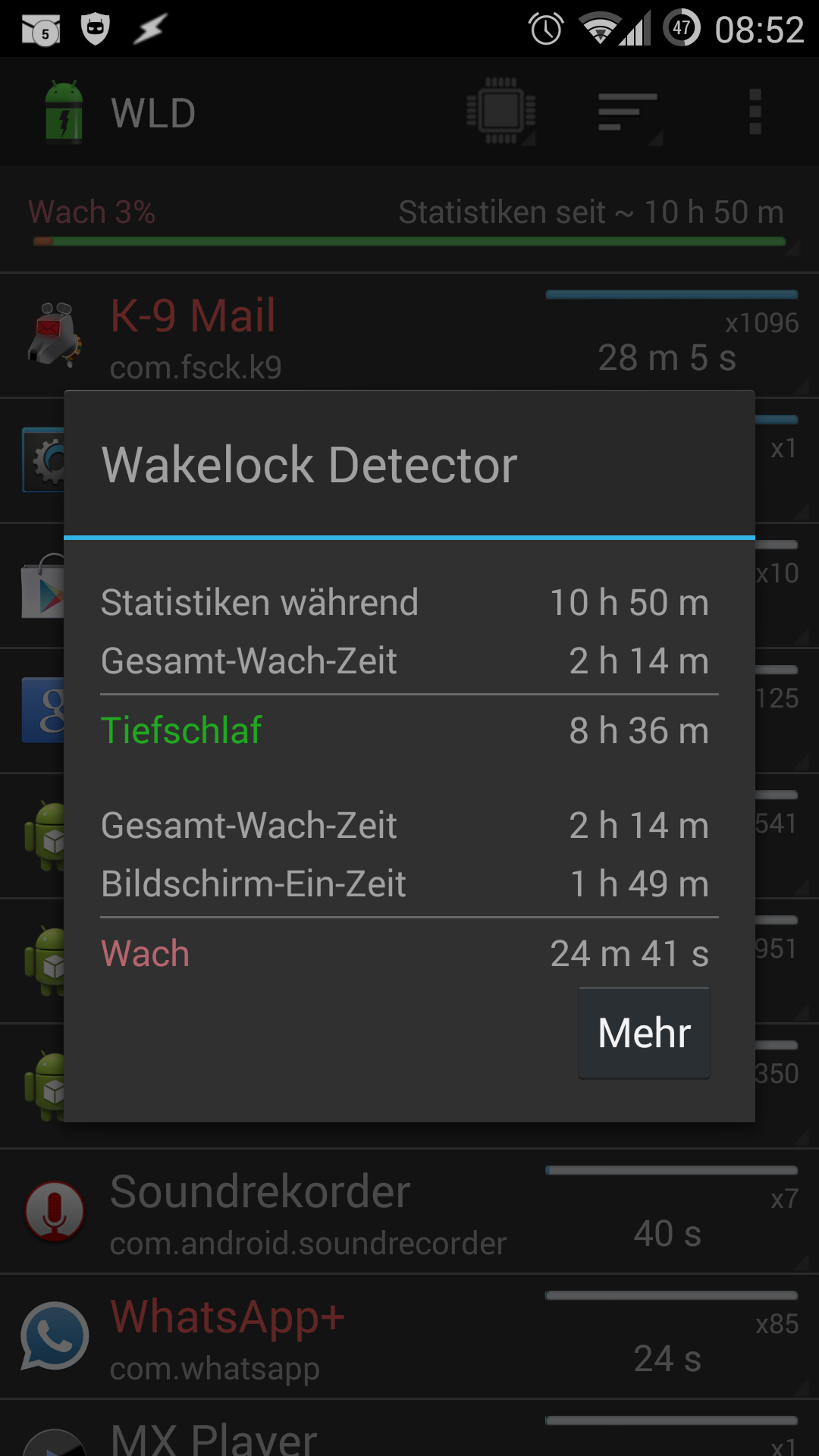Viewport: 819px width, 1456px height.
Task: Open the K-9 Mail wakelock entry
Action: [409, 336]
